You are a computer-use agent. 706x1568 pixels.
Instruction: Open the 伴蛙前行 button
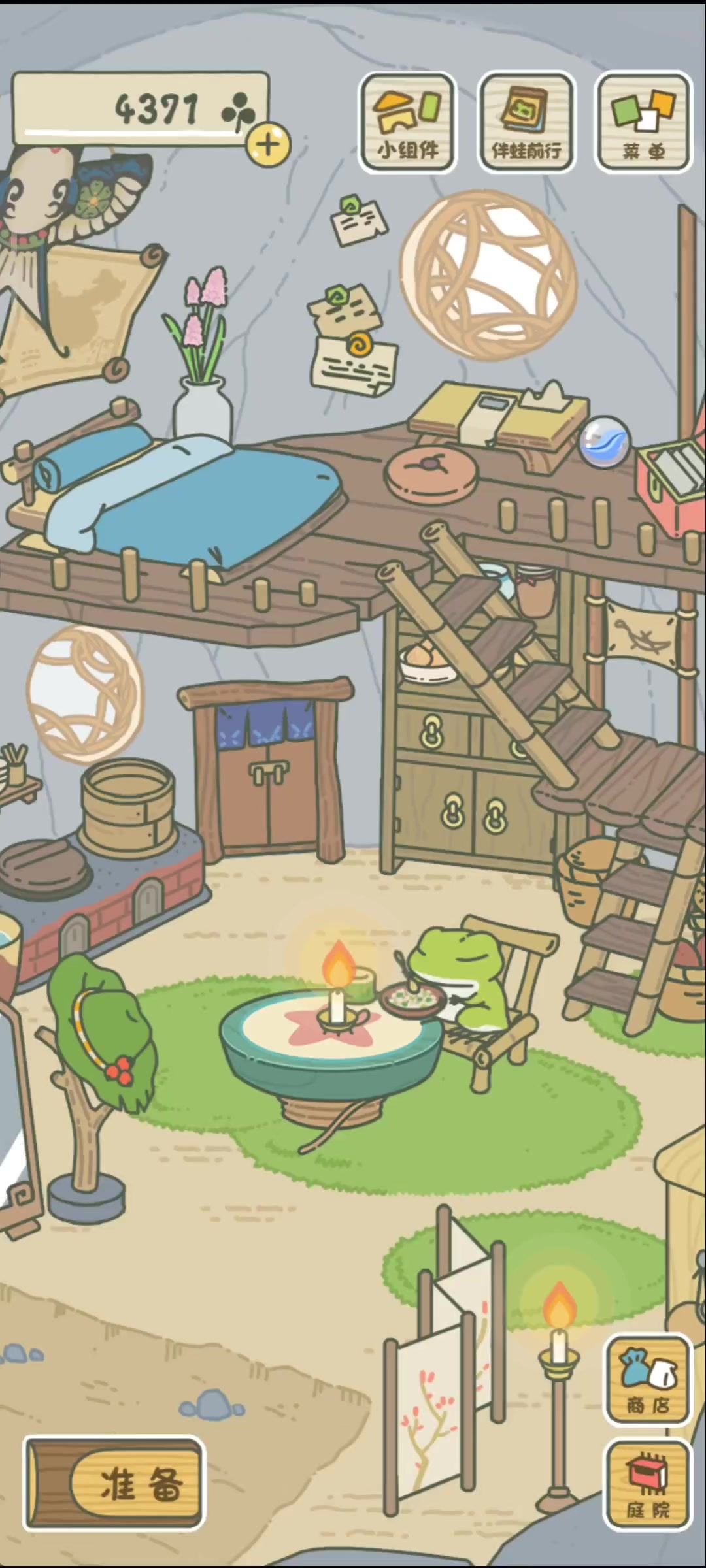pyautogui.click(x=526, y=123)
